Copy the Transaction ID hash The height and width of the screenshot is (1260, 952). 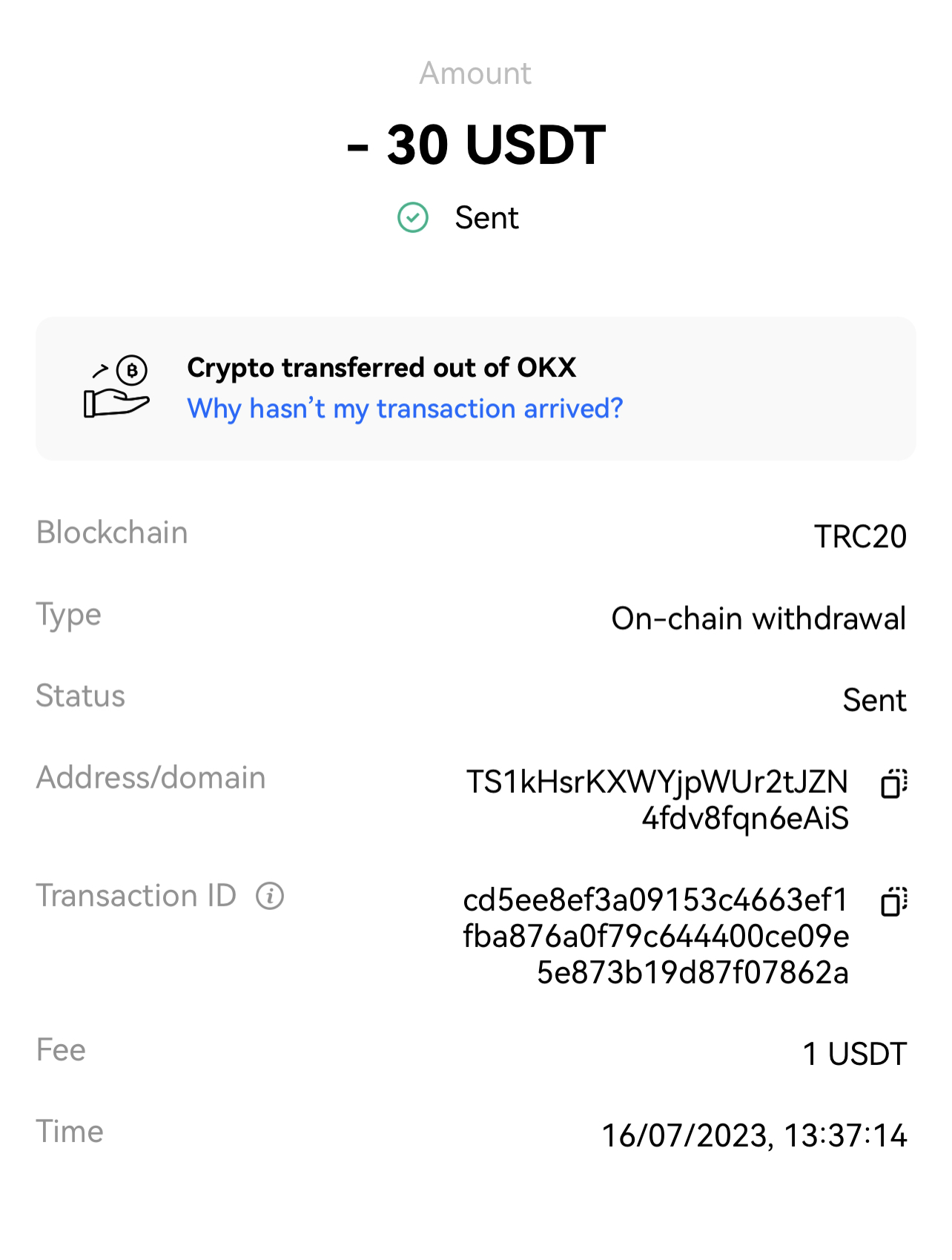pos(893,902)
